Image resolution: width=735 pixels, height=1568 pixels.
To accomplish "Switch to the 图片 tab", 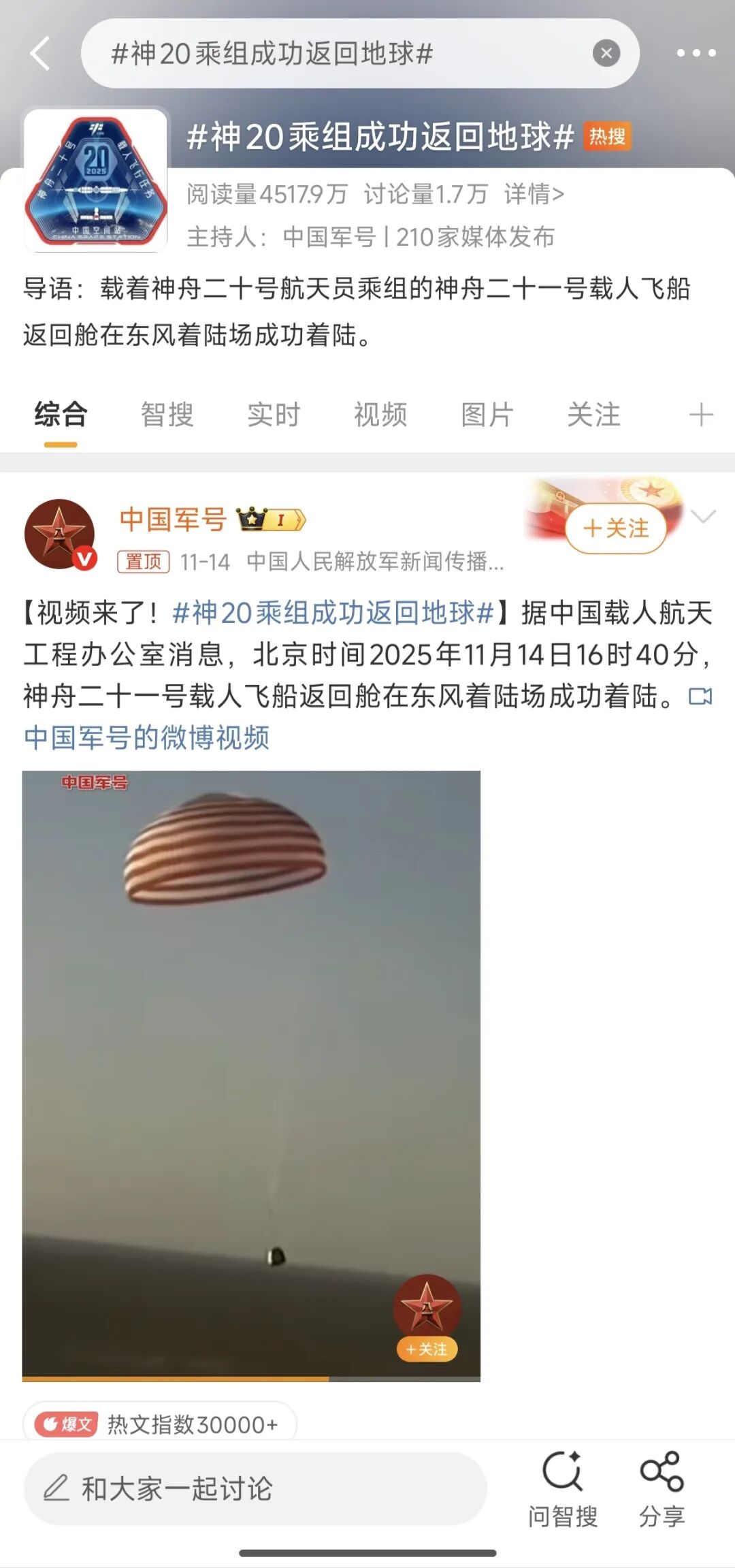I will coord(487,415).
